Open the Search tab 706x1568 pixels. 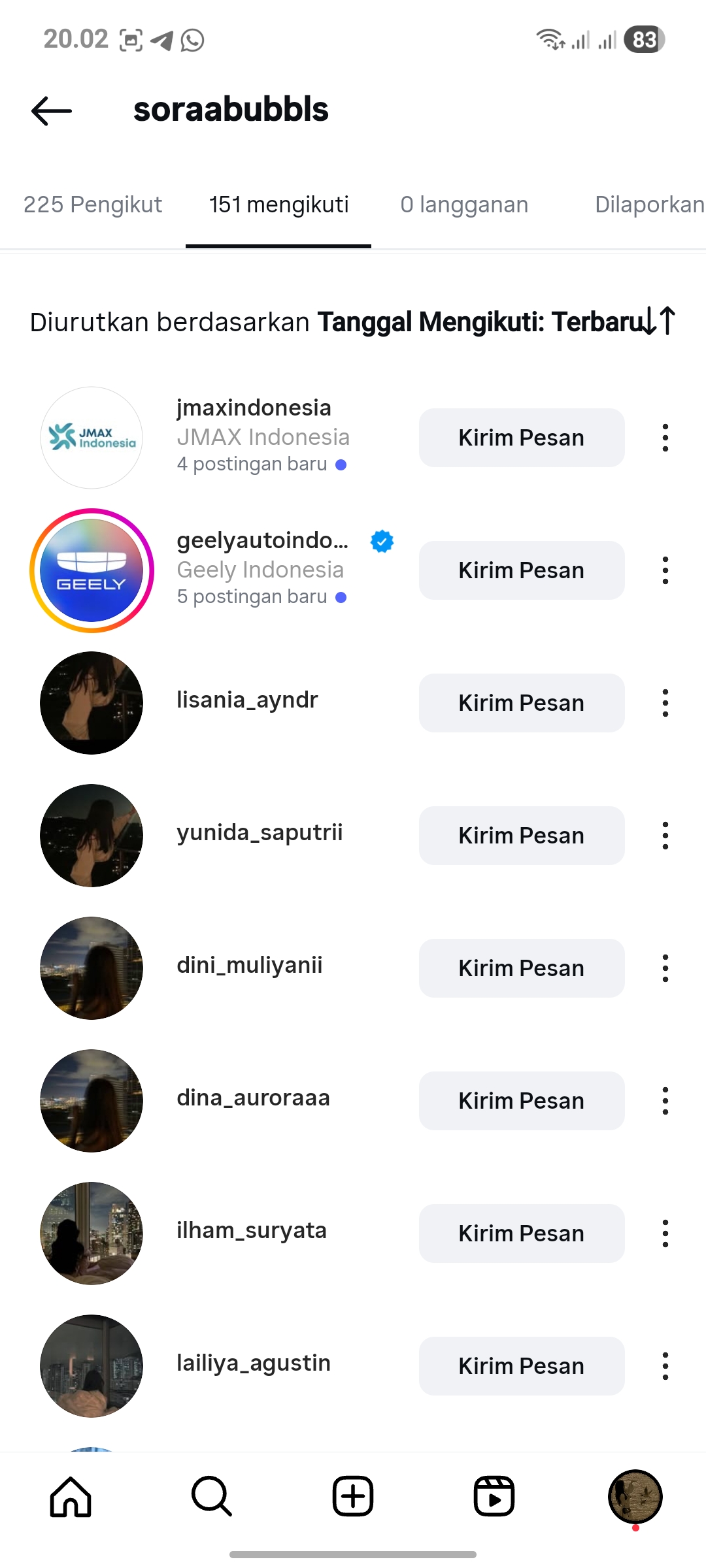tap(212, 1496)
